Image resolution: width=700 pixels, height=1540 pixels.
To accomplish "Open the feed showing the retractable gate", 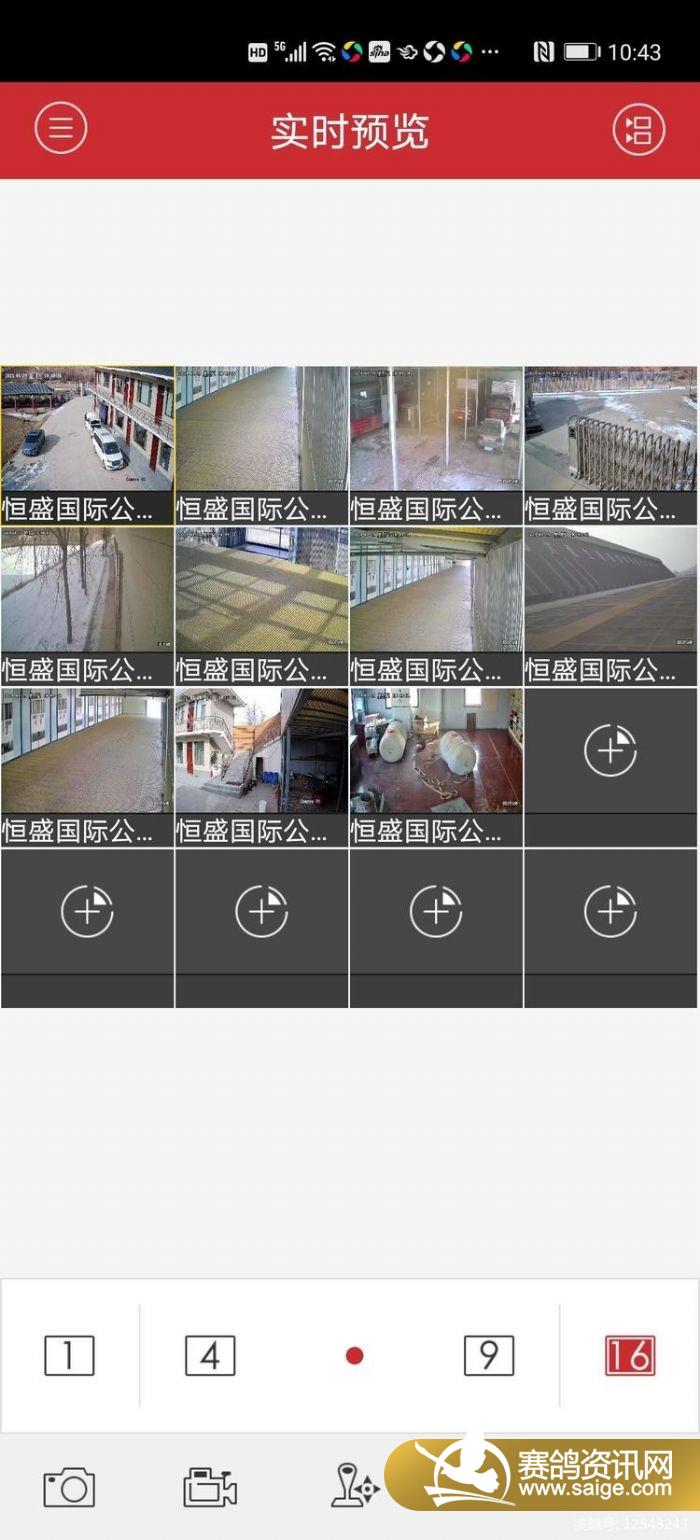I will pos(611,430).
